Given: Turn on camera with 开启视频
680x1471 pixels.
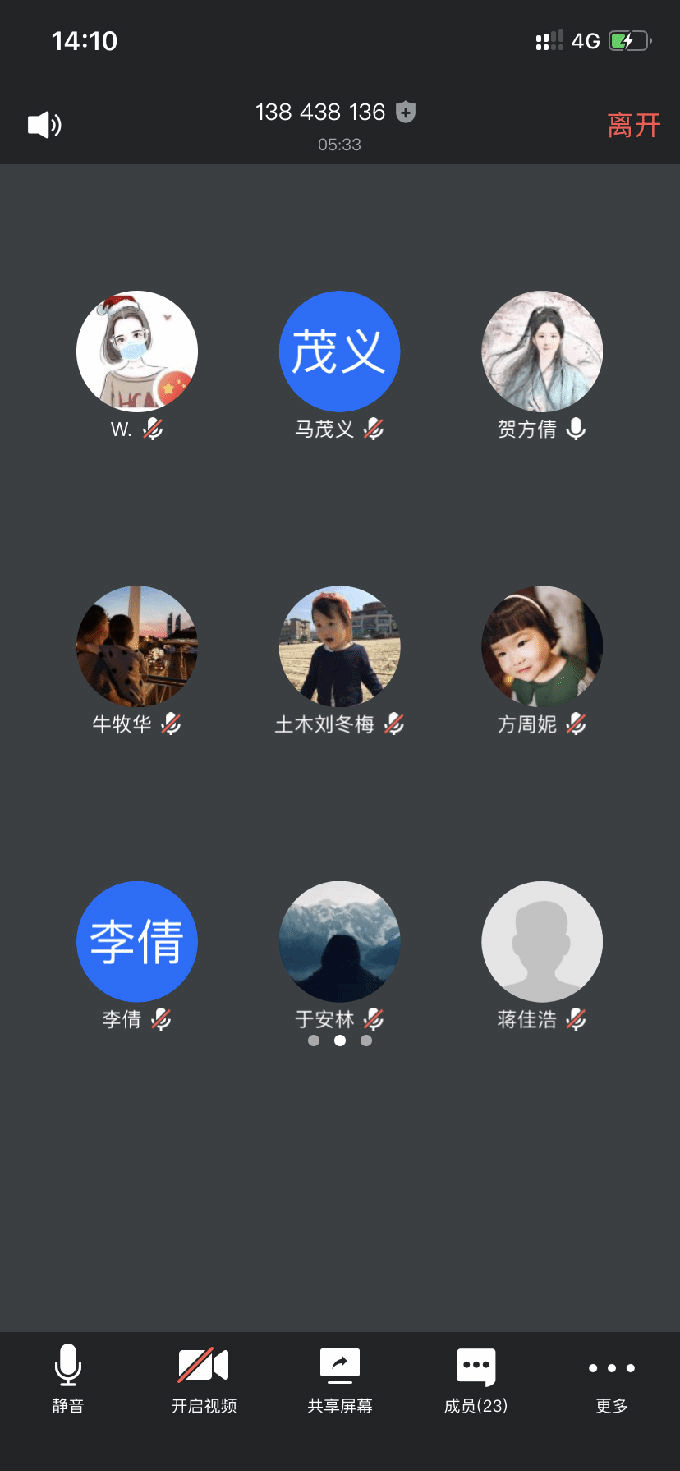Looking at the screenshot, I should [x=204, y=1378].
